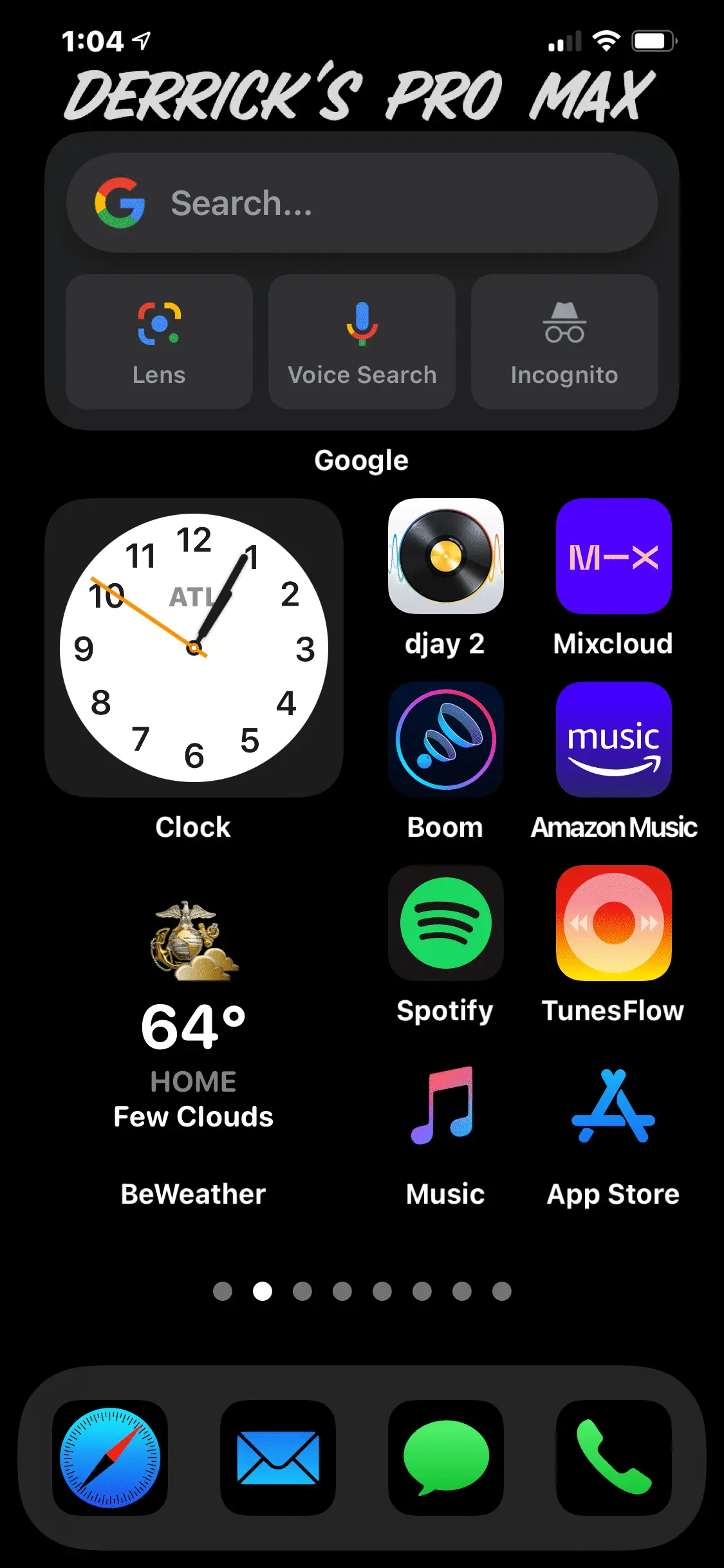Launch the Boom app
This screenshot has width=724, height=1568.
pos(445,740)
